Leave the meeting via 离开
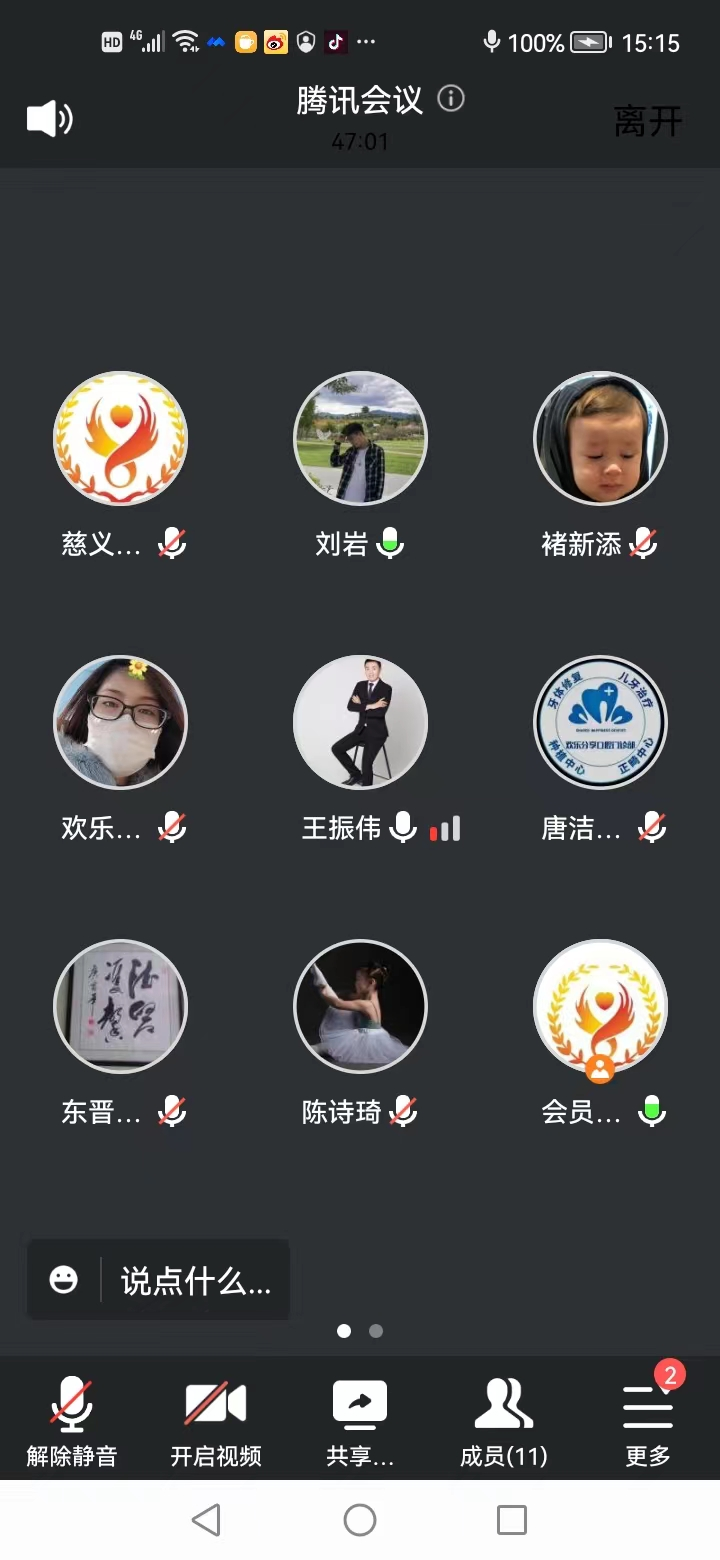 pyautogui.click(x=647, y=121)
